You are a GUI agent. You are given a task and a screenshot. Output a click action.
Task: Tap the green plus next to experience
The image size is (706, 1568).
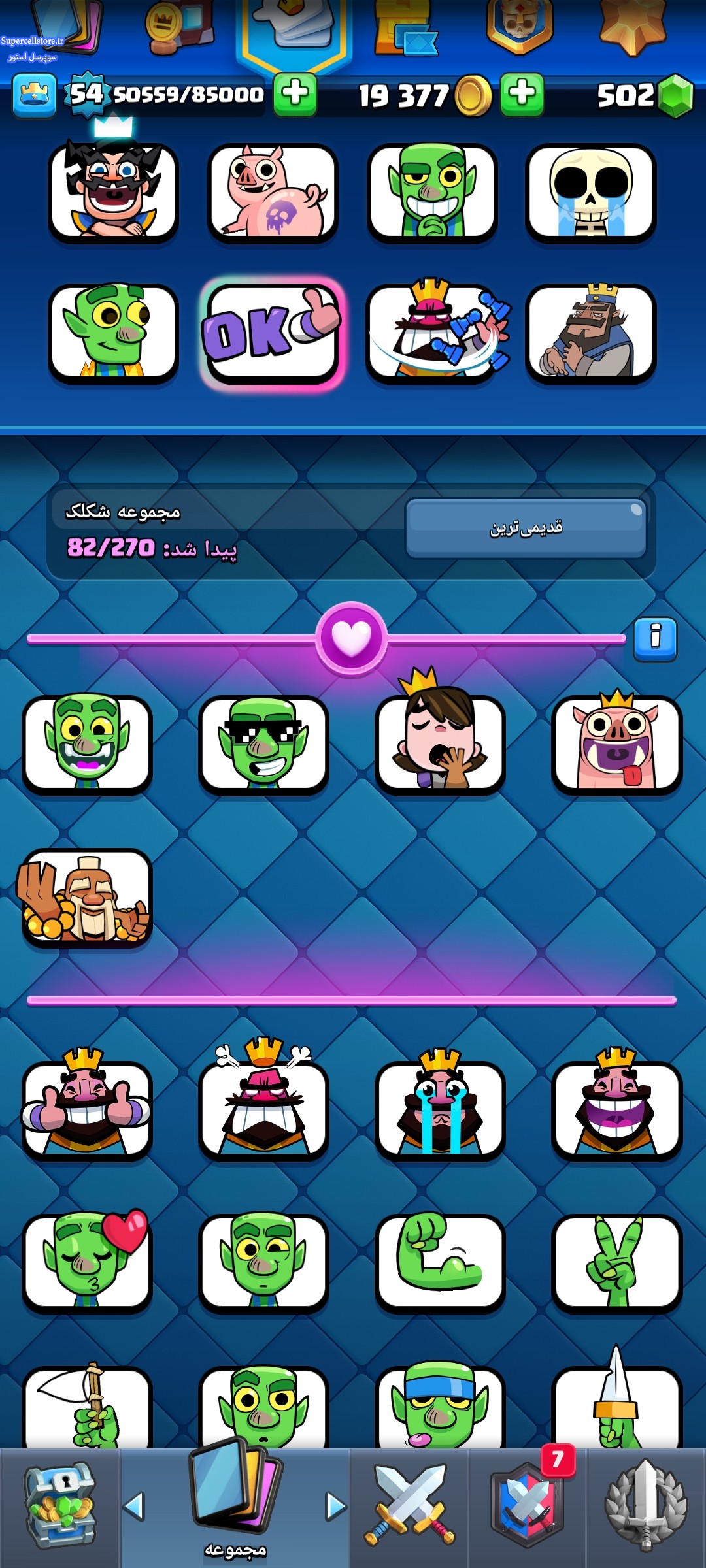pyautogui.click(x=295, y=95)
